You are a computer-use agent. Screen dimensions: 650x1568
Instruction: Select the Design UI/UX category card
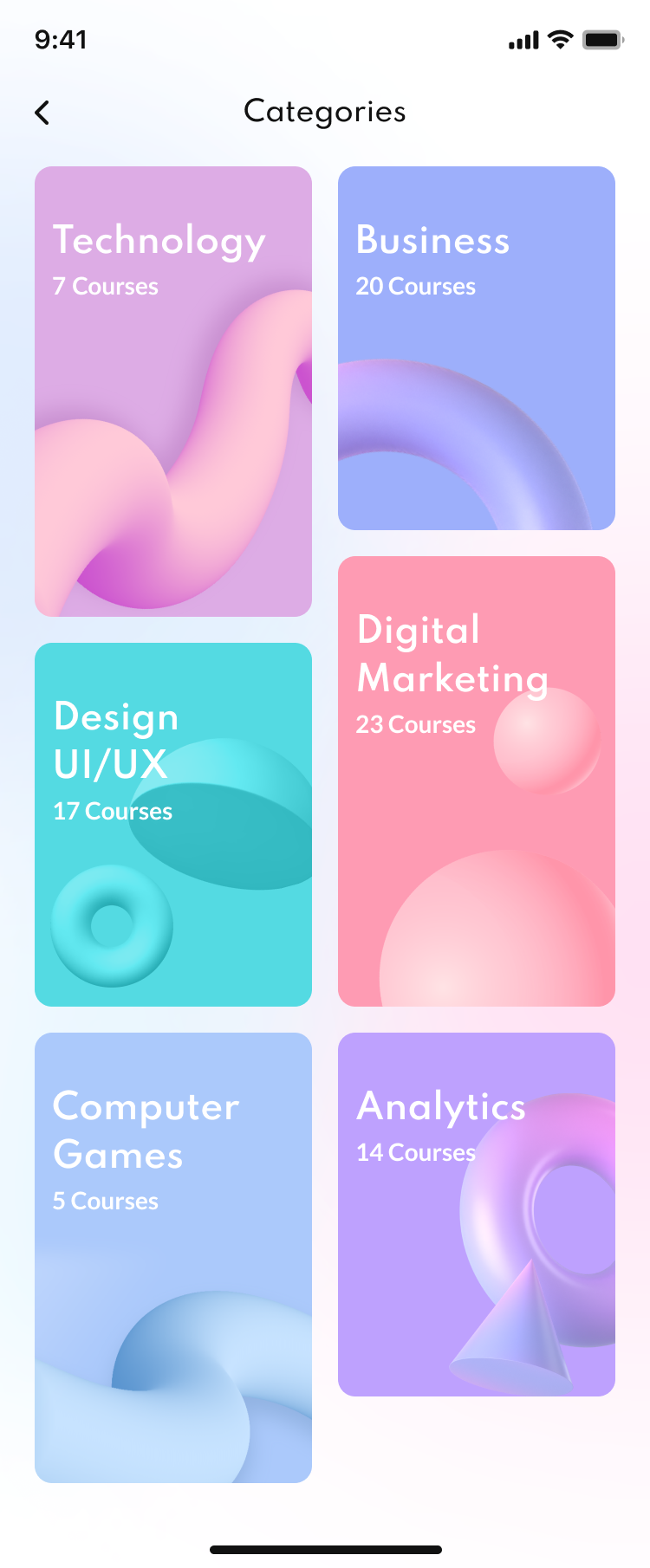173,825
